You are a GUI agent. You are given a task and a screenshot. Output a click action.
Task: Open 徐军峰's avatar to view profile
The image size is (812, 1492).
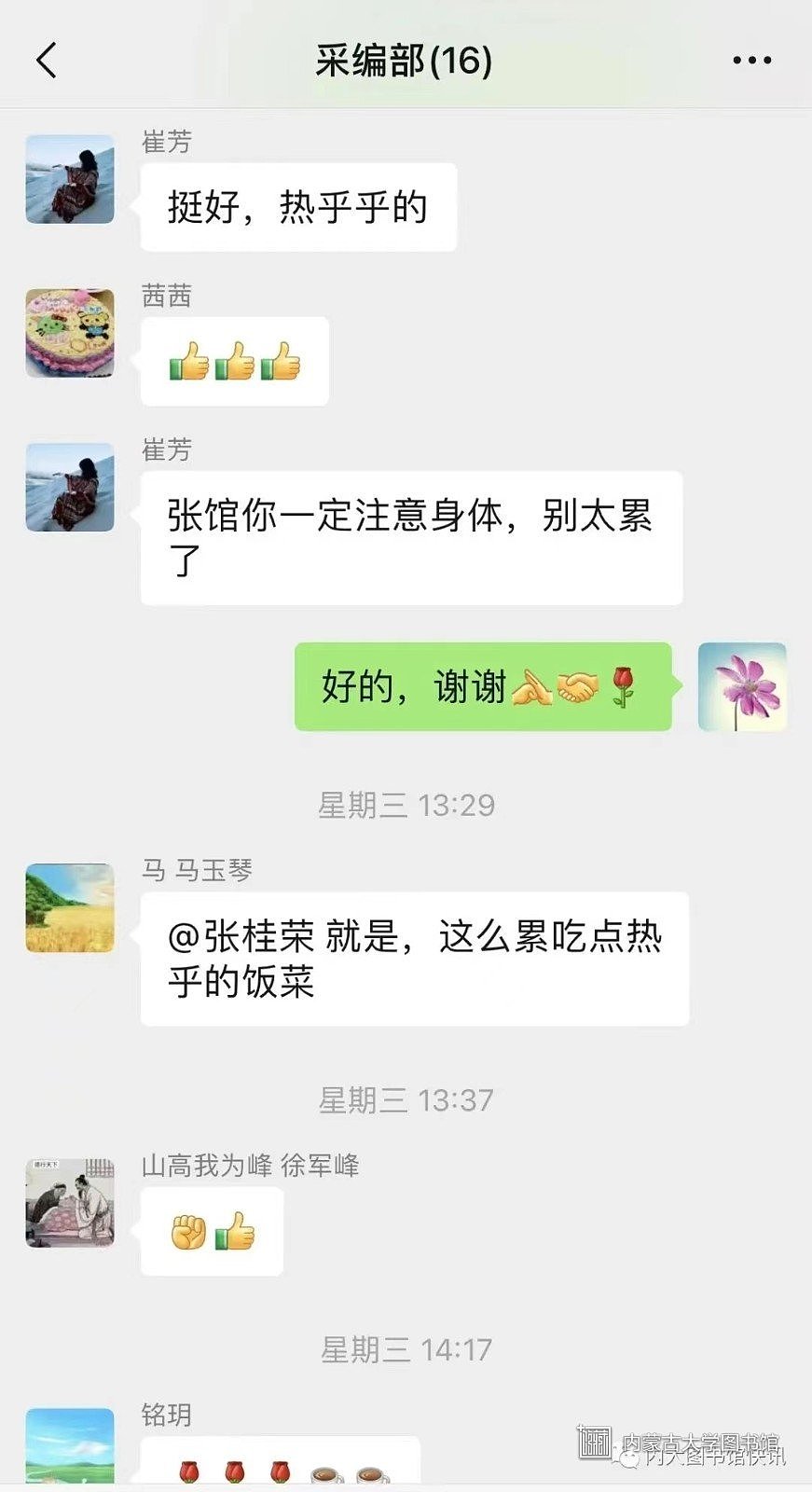pos(70,1203)
